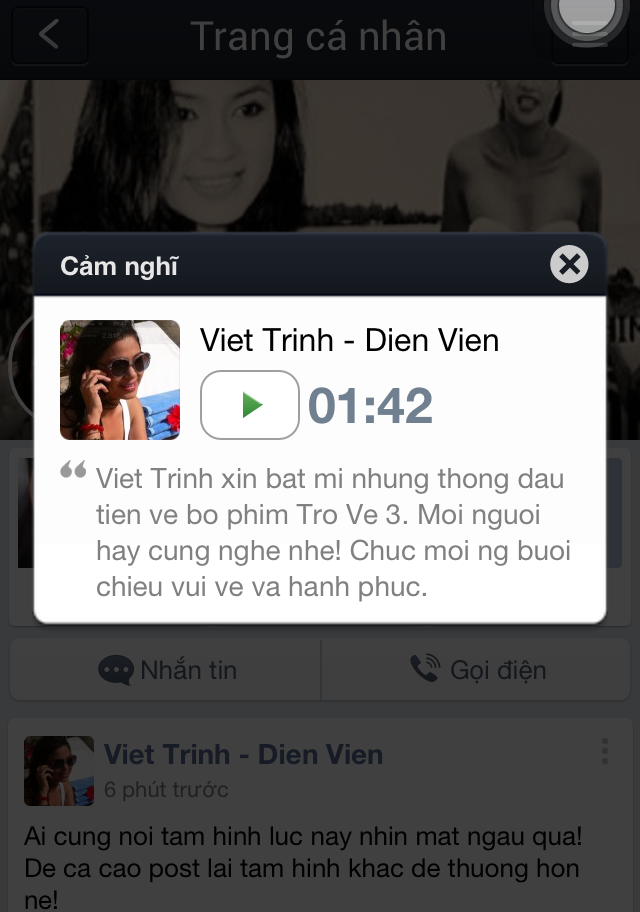Open Viet Trinh's avatar in the dialog
Viewport: 640px width, 912px height.
click(120, 380)
